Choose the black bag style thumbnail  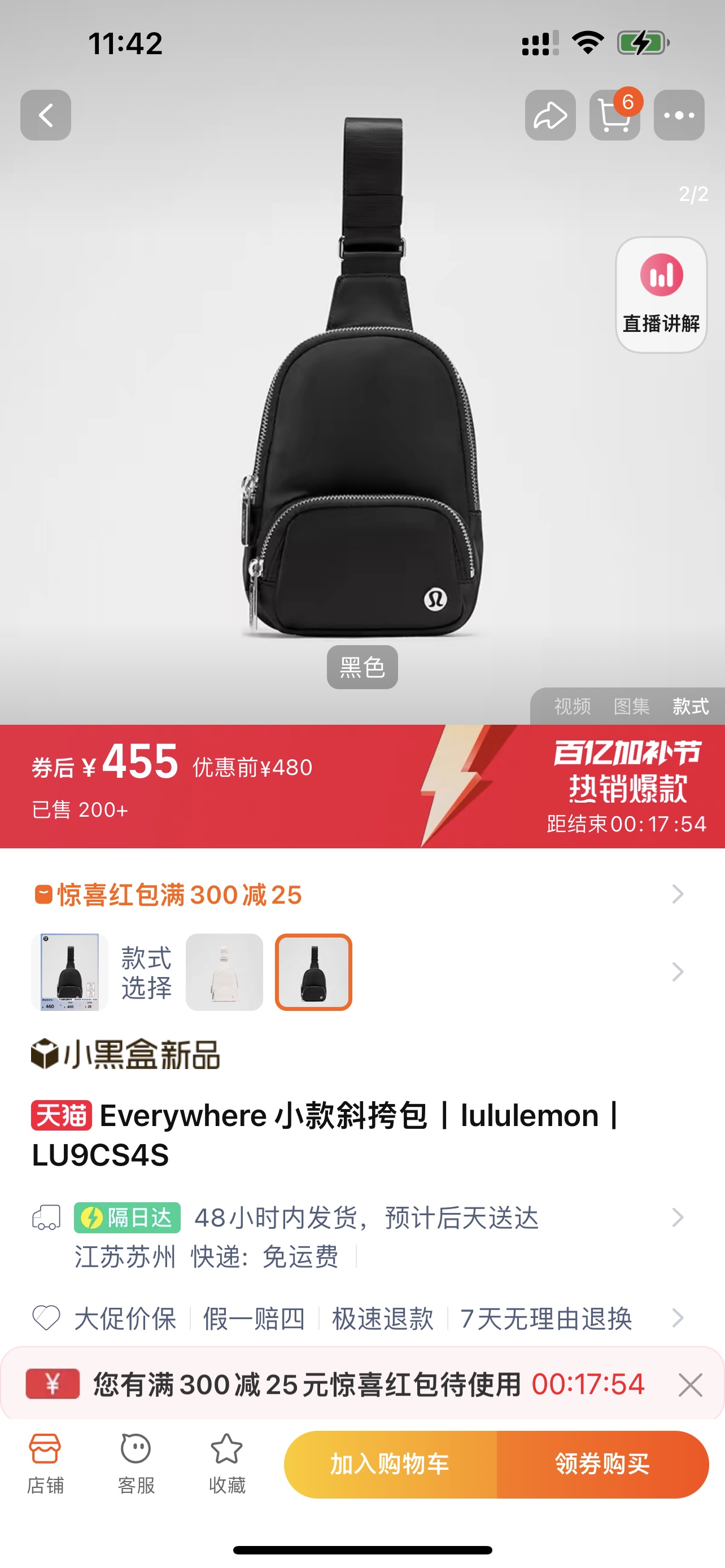(x=313, y=972)
